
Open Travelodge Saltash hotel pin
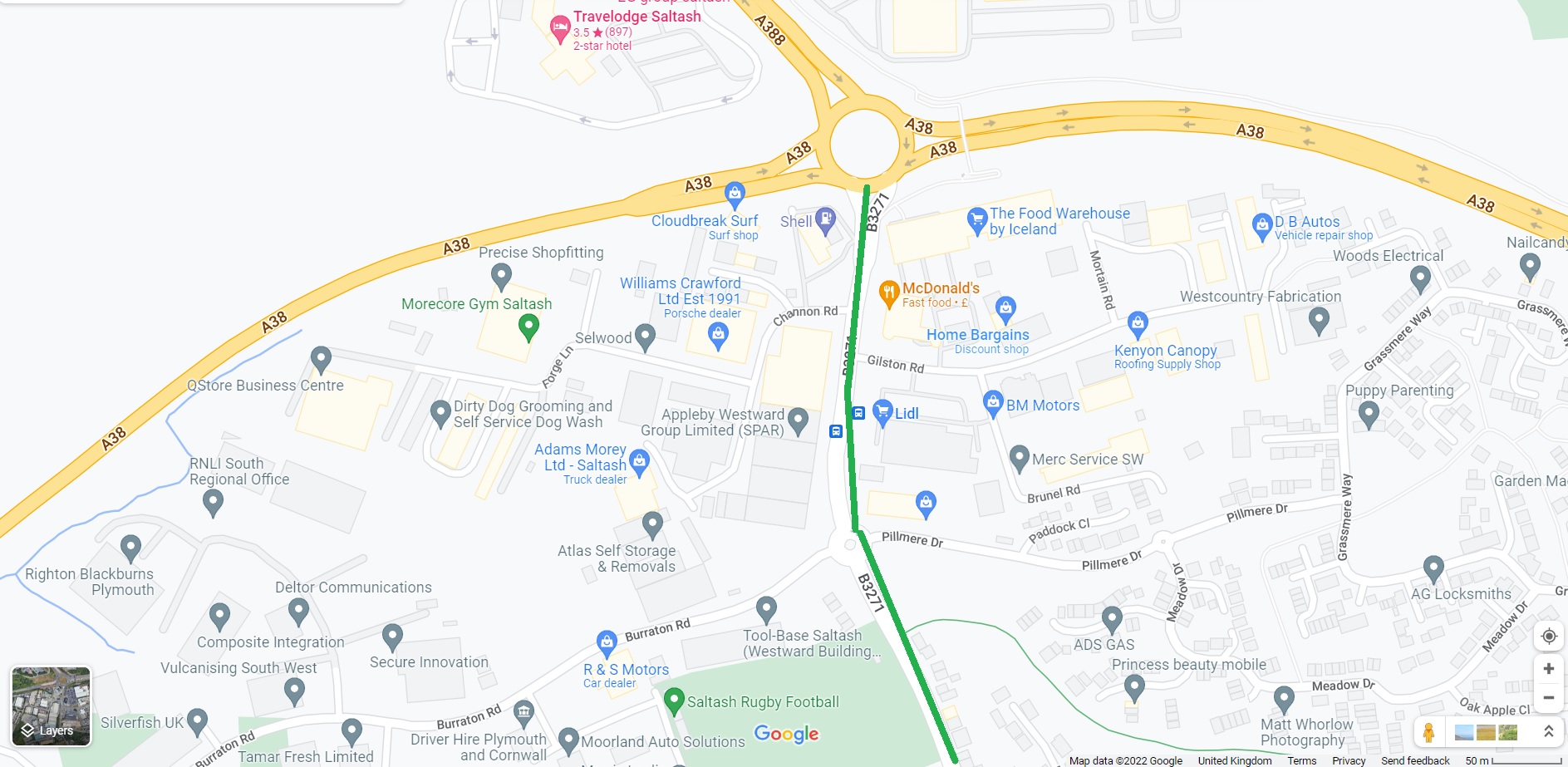[560, 30]
